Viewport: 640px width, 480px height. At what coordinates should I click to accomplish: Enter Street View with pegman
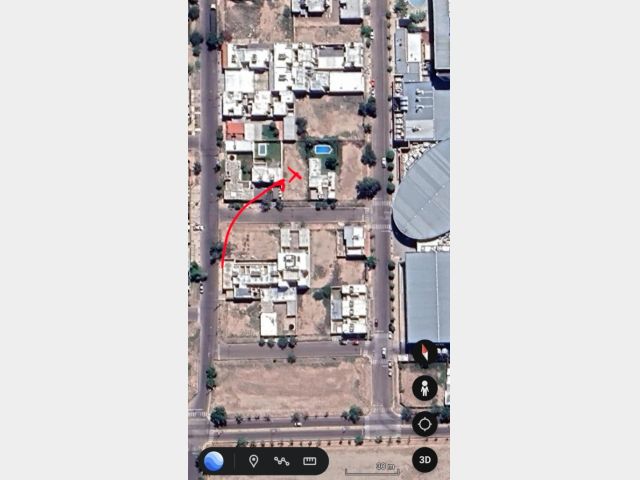tap(424, 388)
